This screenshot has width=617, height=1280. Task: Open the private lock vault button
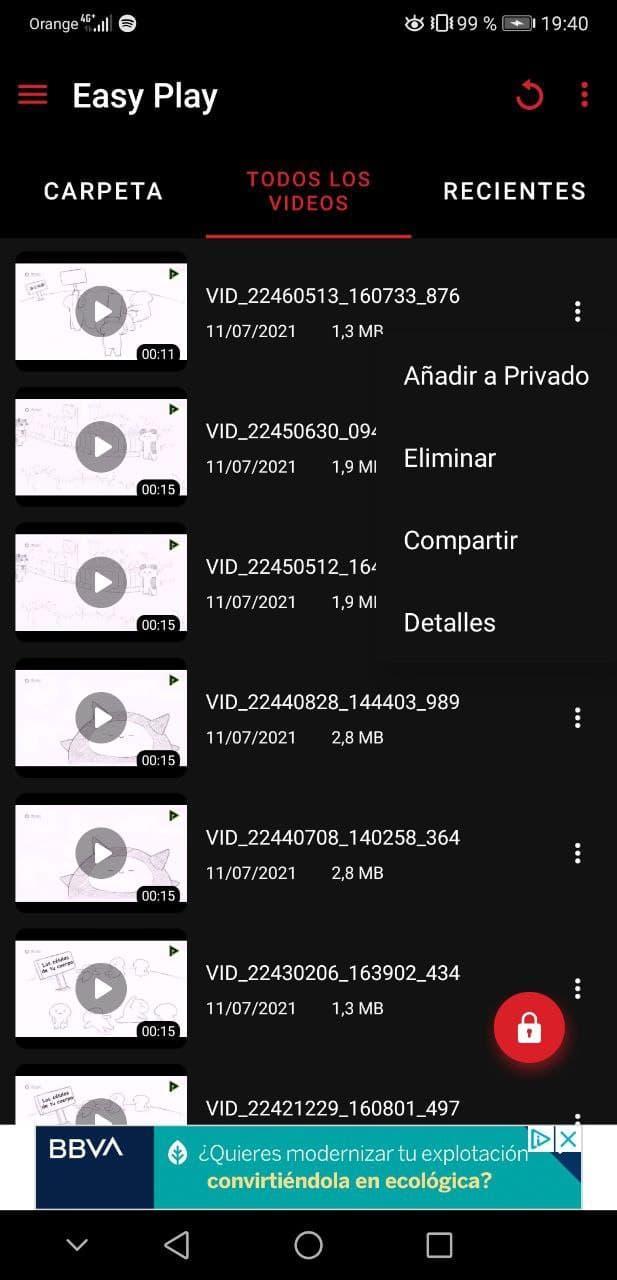[x=529, y=1027]
